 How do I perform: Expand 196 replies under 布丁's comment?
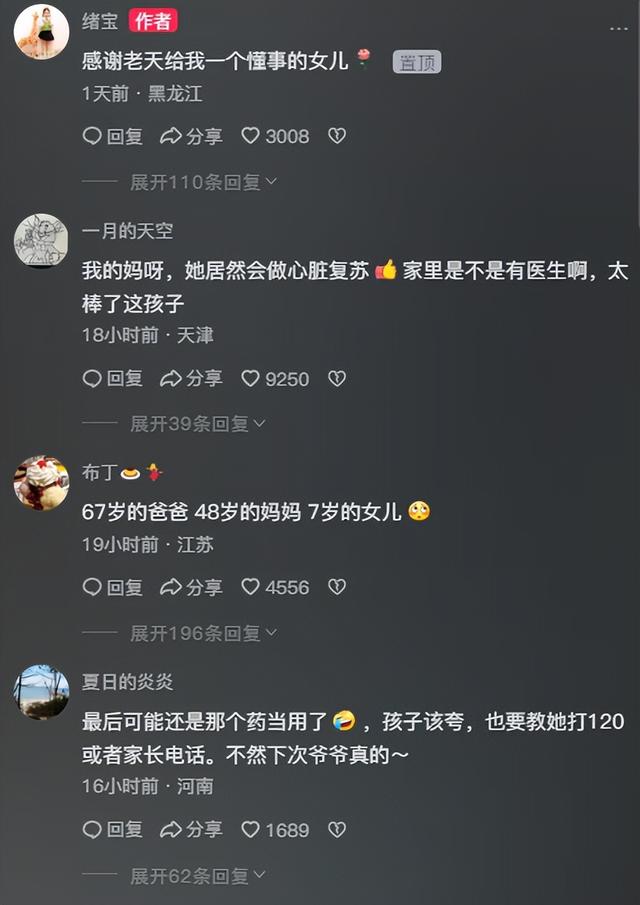click(203, 633)
